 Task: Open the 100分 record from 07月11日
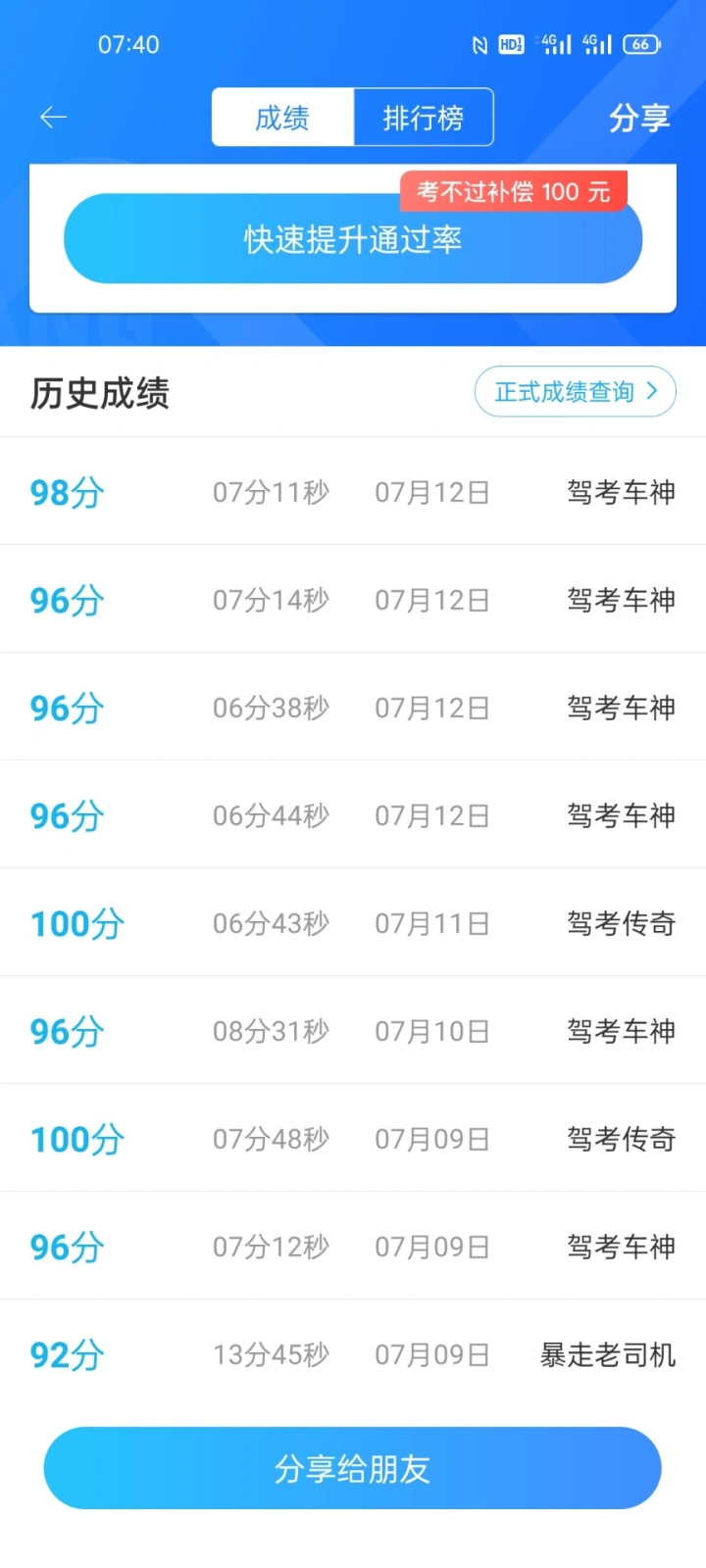(353, 922)
